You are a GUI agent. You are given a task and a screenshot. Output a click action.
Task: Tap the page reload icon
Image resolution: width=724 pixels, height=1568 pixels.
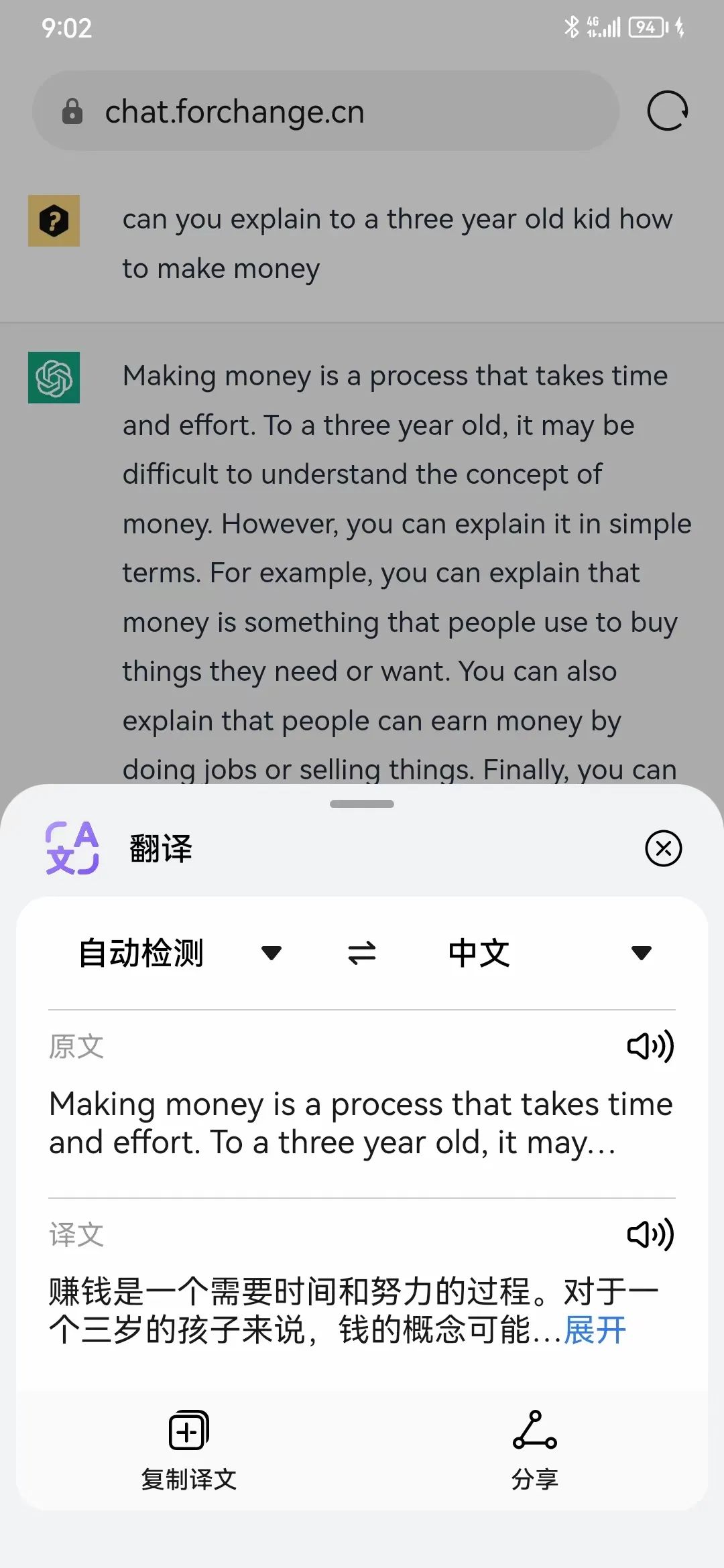[x=667, y=111]
